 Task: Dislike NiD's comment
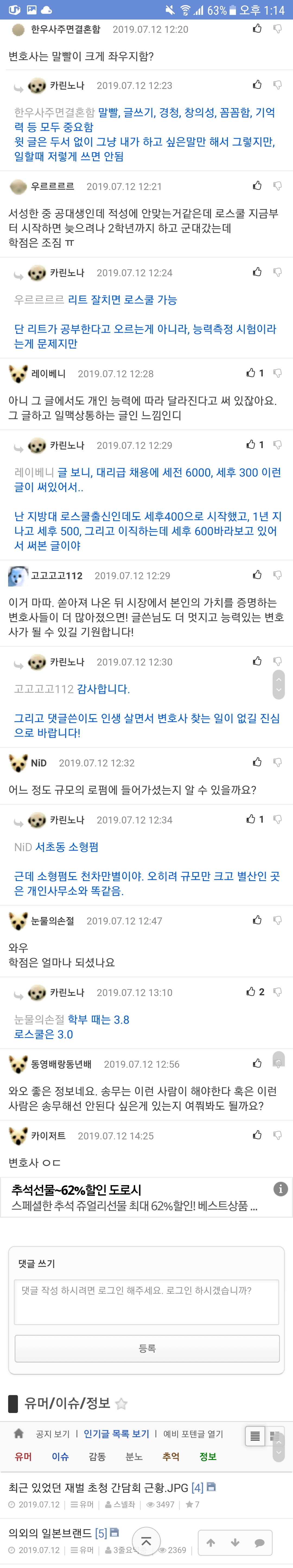click(x=277, y=762)
